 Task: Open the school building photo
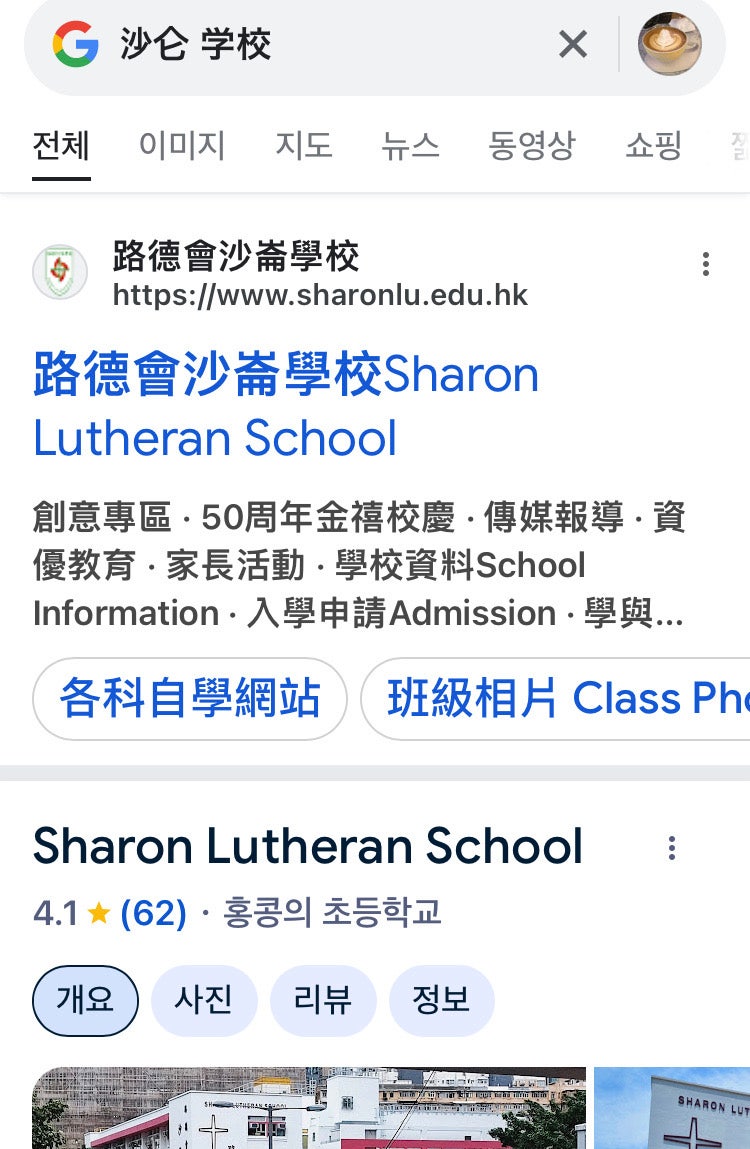(x=308, y=1108)
